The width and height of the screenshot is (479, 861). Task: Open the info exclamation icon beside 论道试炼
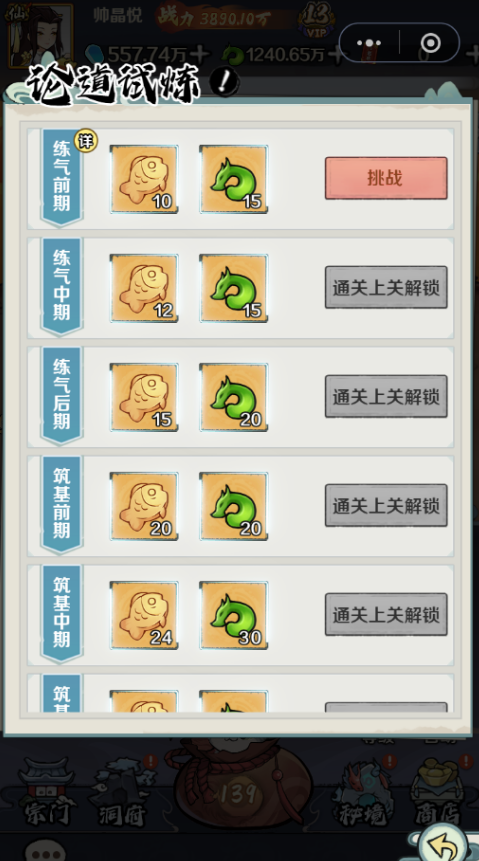point(225,83)
